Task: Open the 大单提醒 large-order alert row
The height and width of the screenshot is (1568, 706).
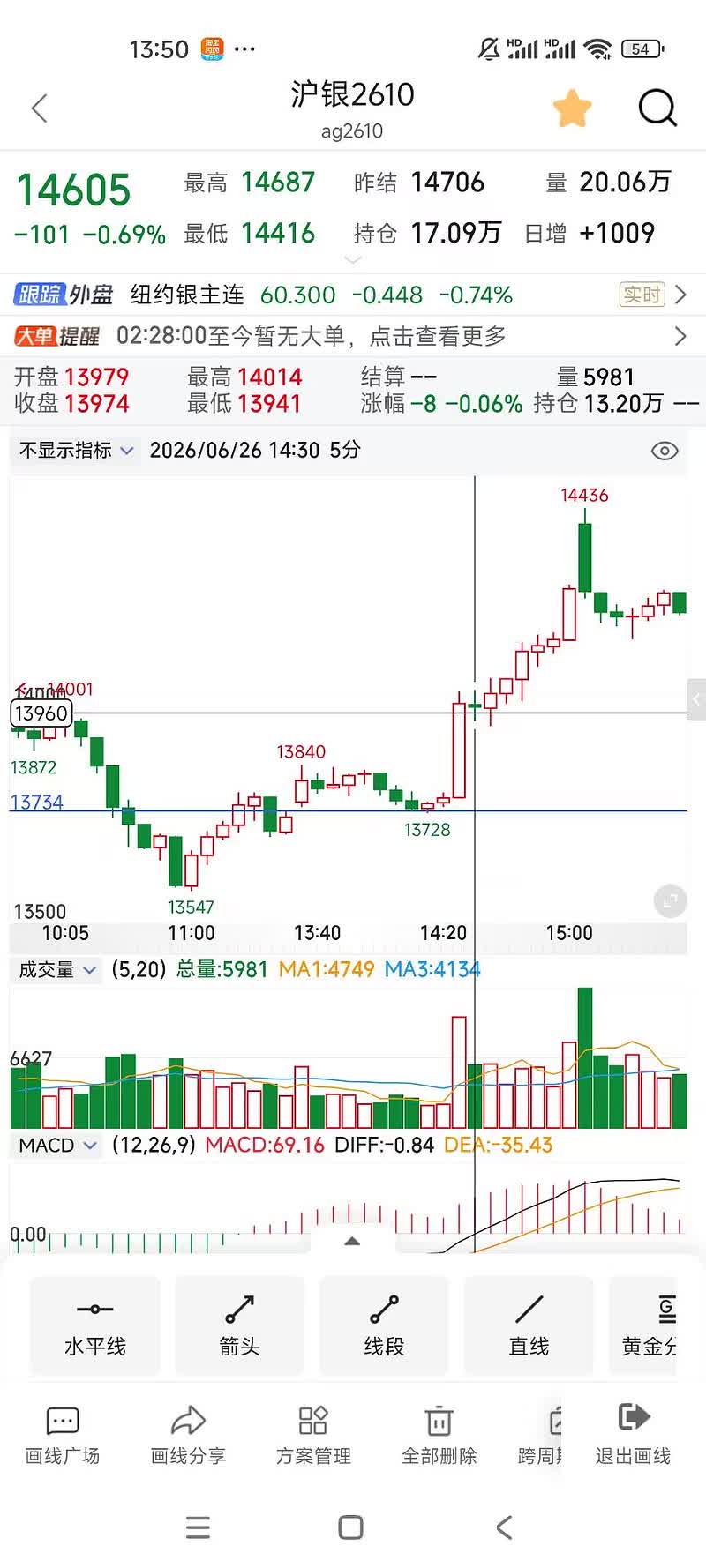Action: pyautogui.click(x=353, y=336)
